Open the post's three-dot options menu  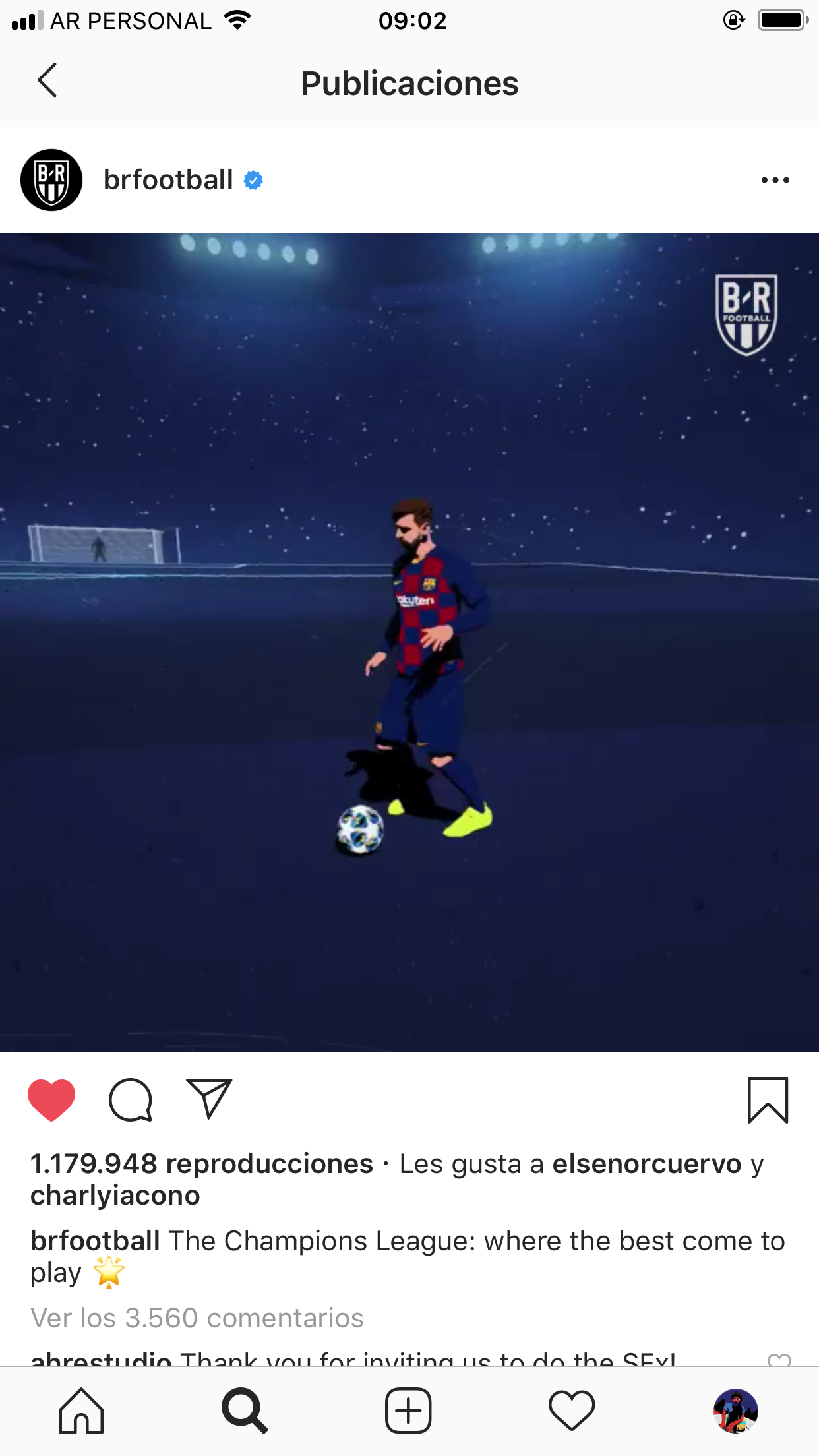point(775,180)
